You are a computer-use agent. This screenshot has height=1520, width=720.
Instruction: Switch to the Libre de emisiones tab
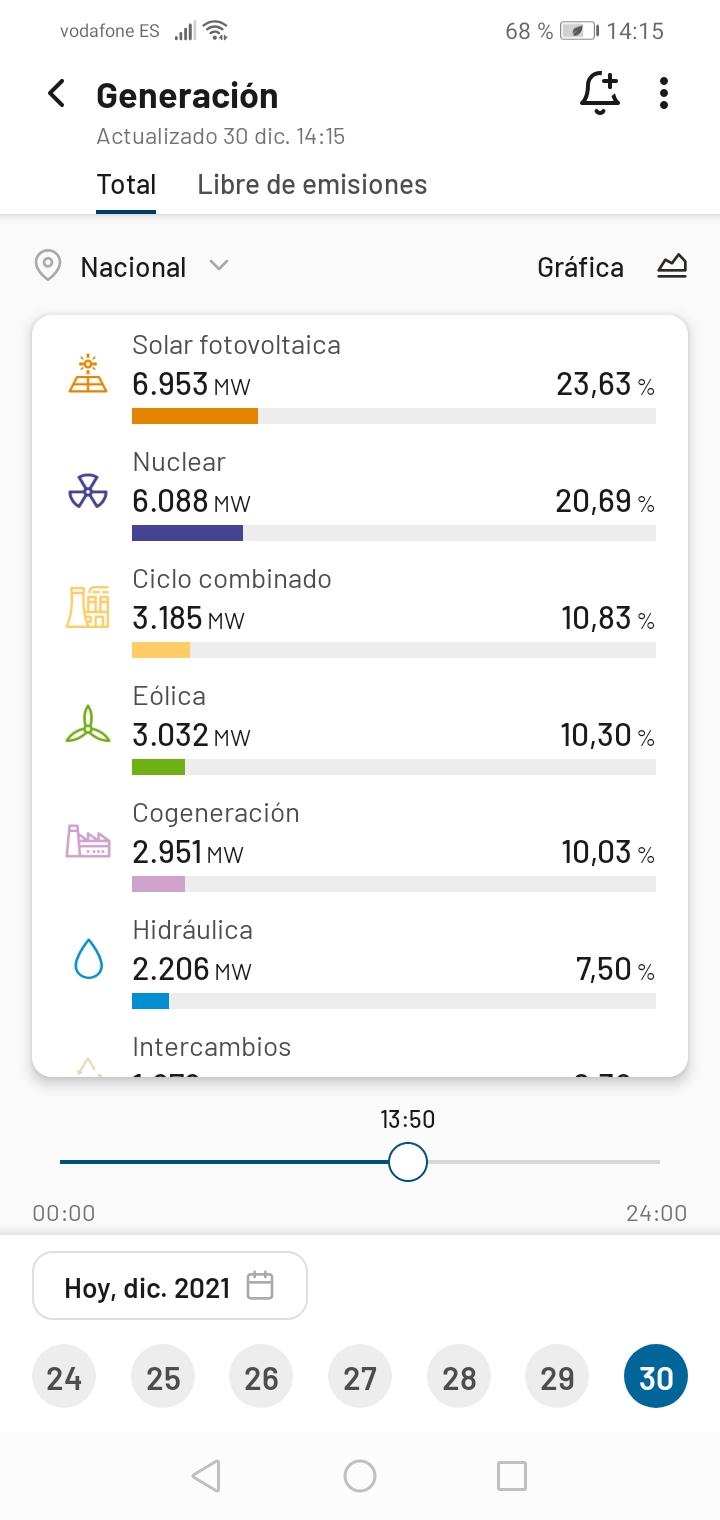[312, 185]
